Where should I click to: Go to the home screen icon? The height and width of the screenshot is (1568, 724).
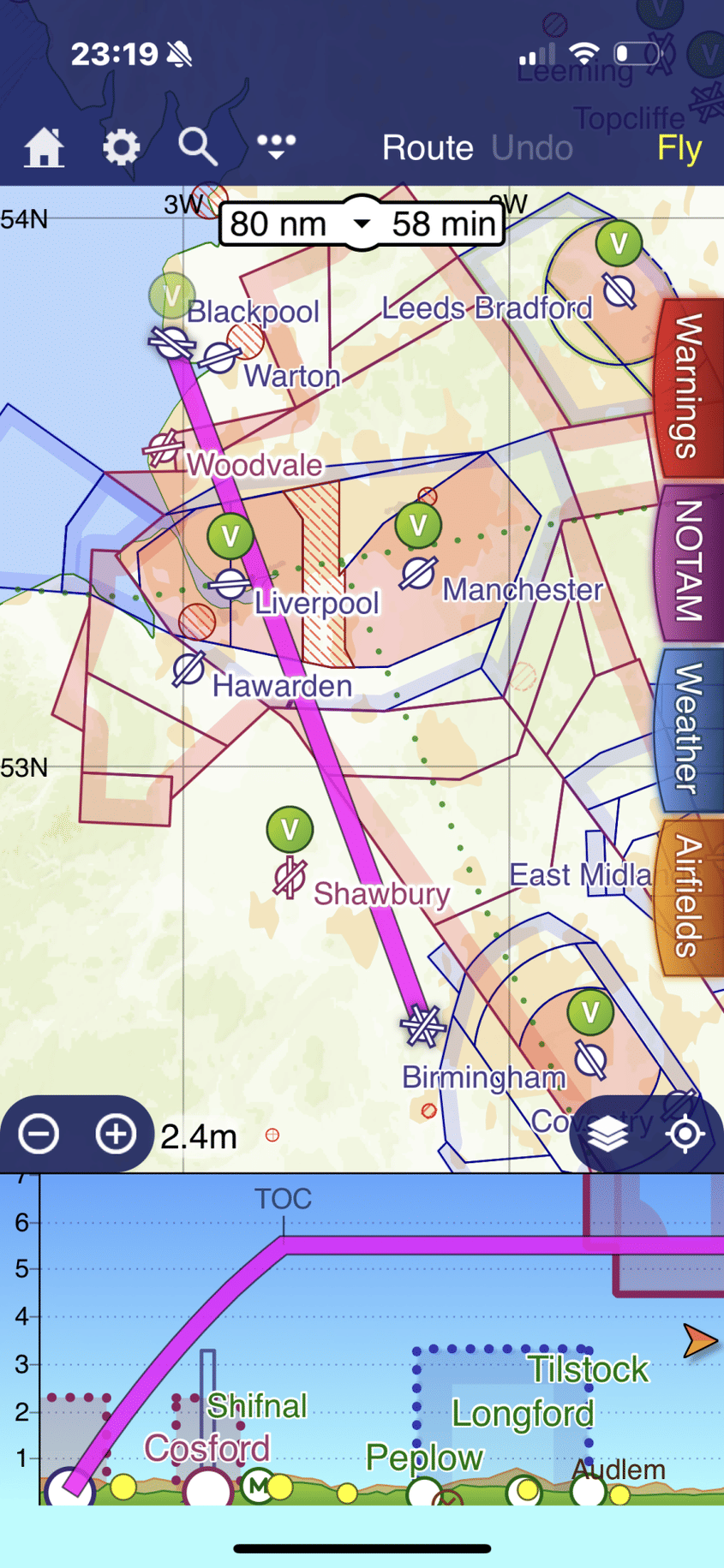pos(44,148)
